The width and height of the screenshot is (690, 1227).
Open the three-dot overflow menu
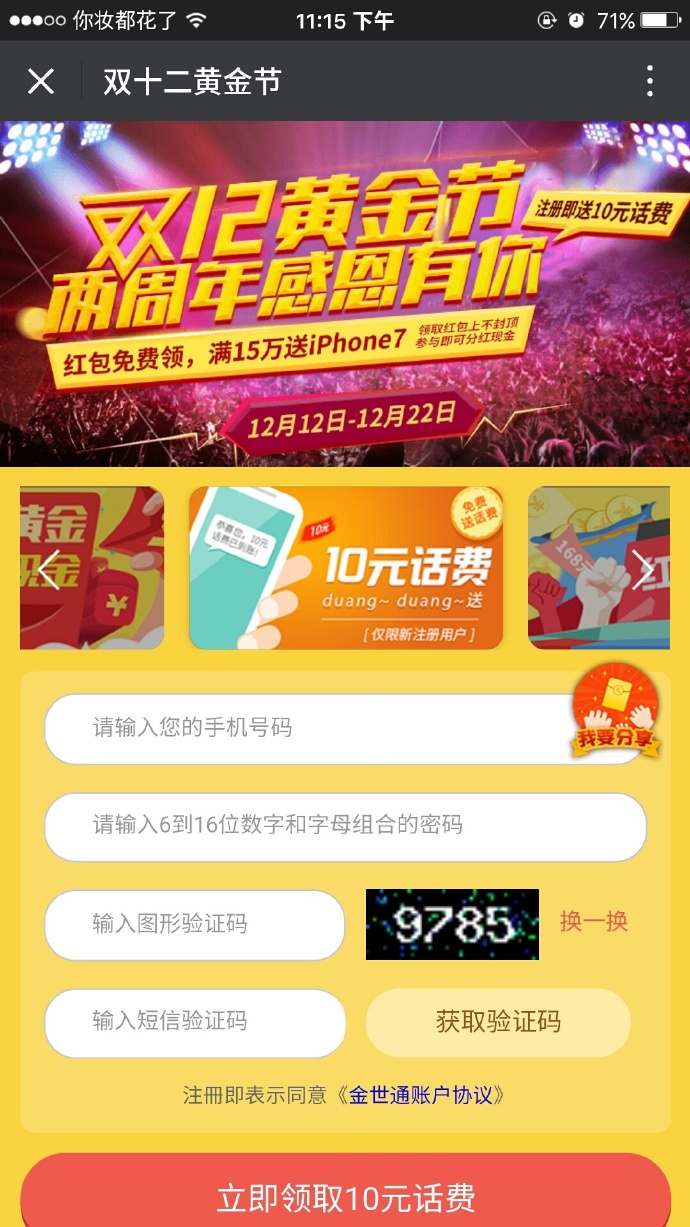coord(649,81)
